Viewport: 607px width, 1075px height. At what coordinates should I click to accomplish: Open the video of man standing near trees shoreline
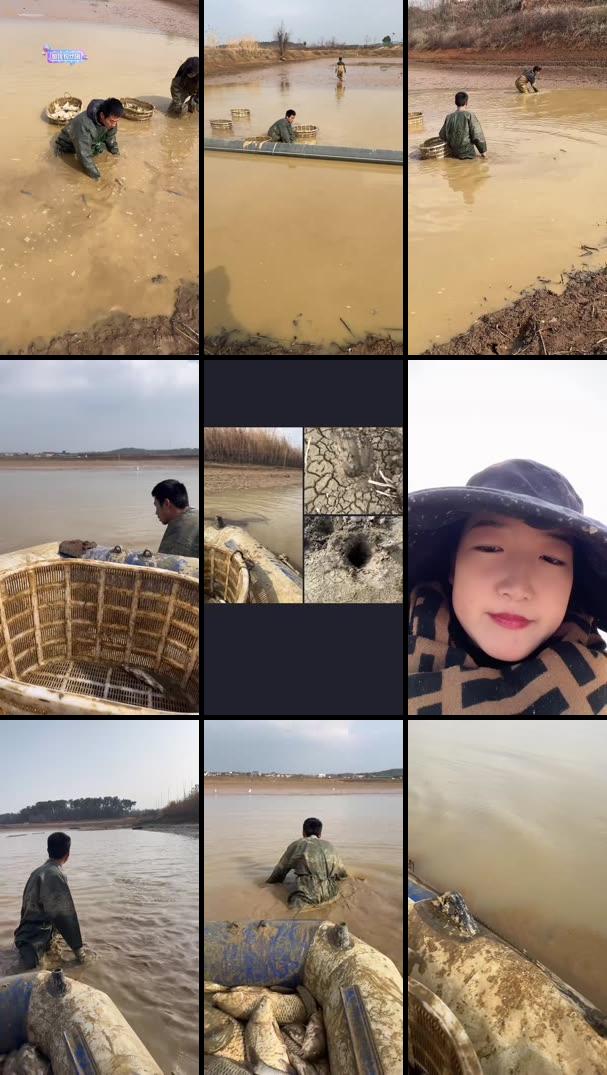[x=99, y=897]
